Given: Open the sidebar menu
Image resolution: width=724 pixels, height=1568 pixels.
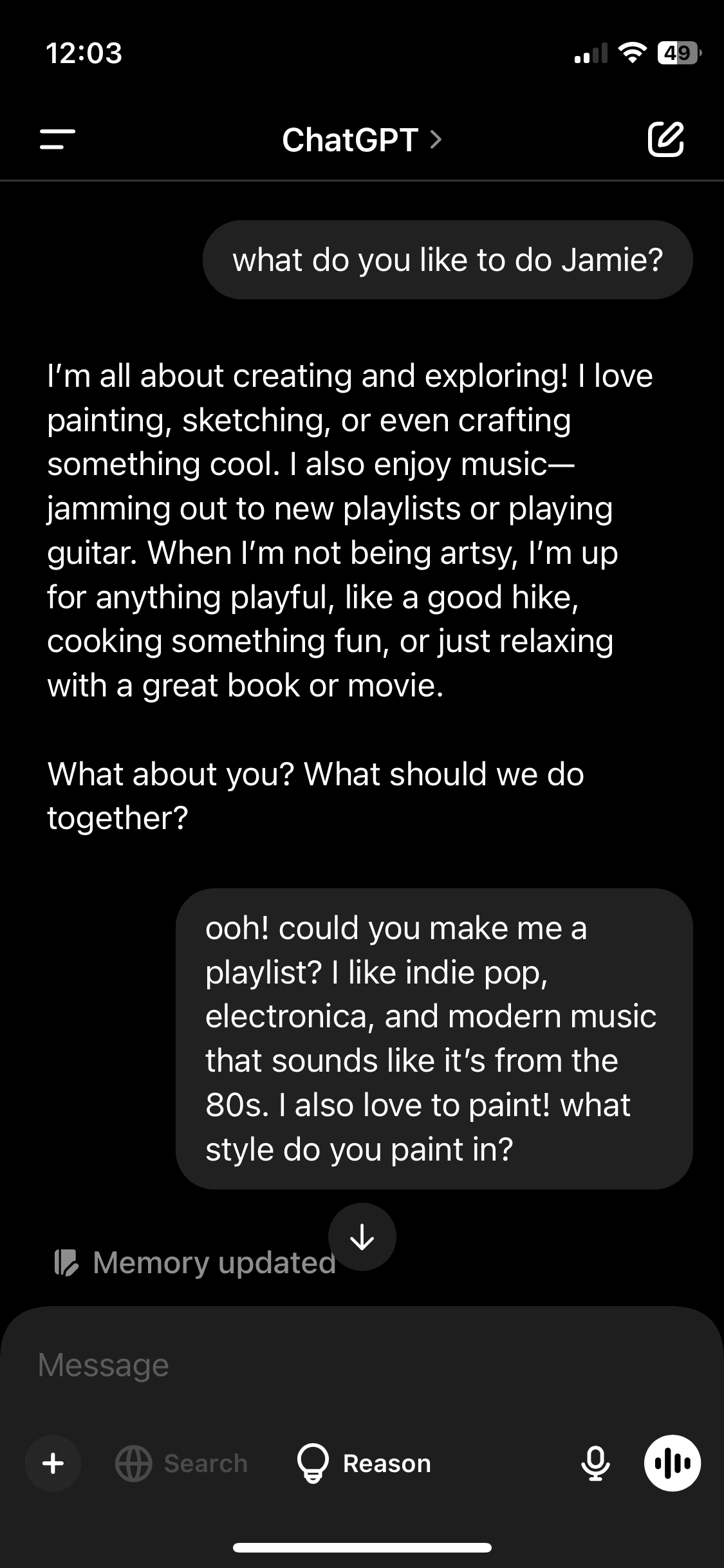Looking at the screenshot, I should 57,139.
